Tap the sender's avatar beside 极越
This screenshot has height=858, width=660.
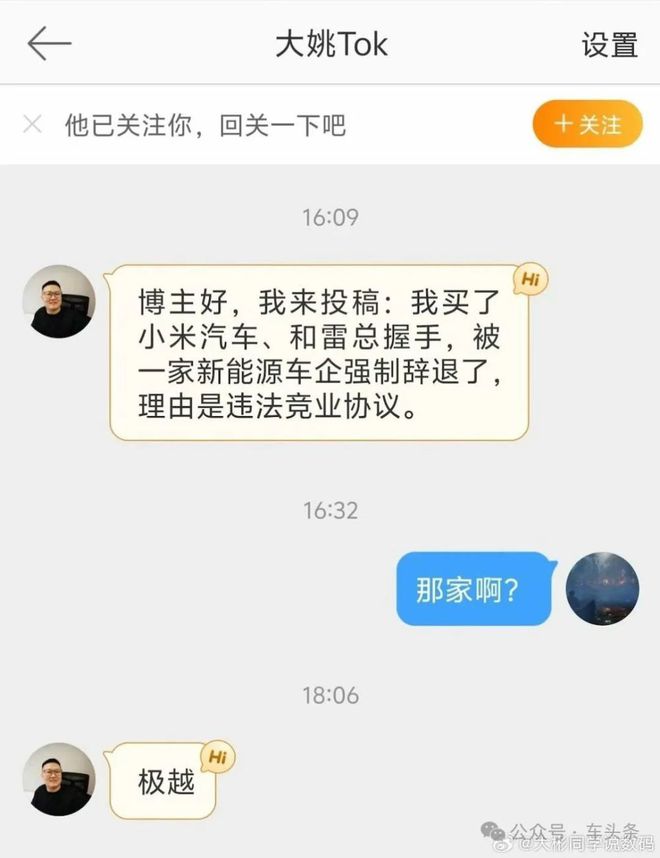59,779
